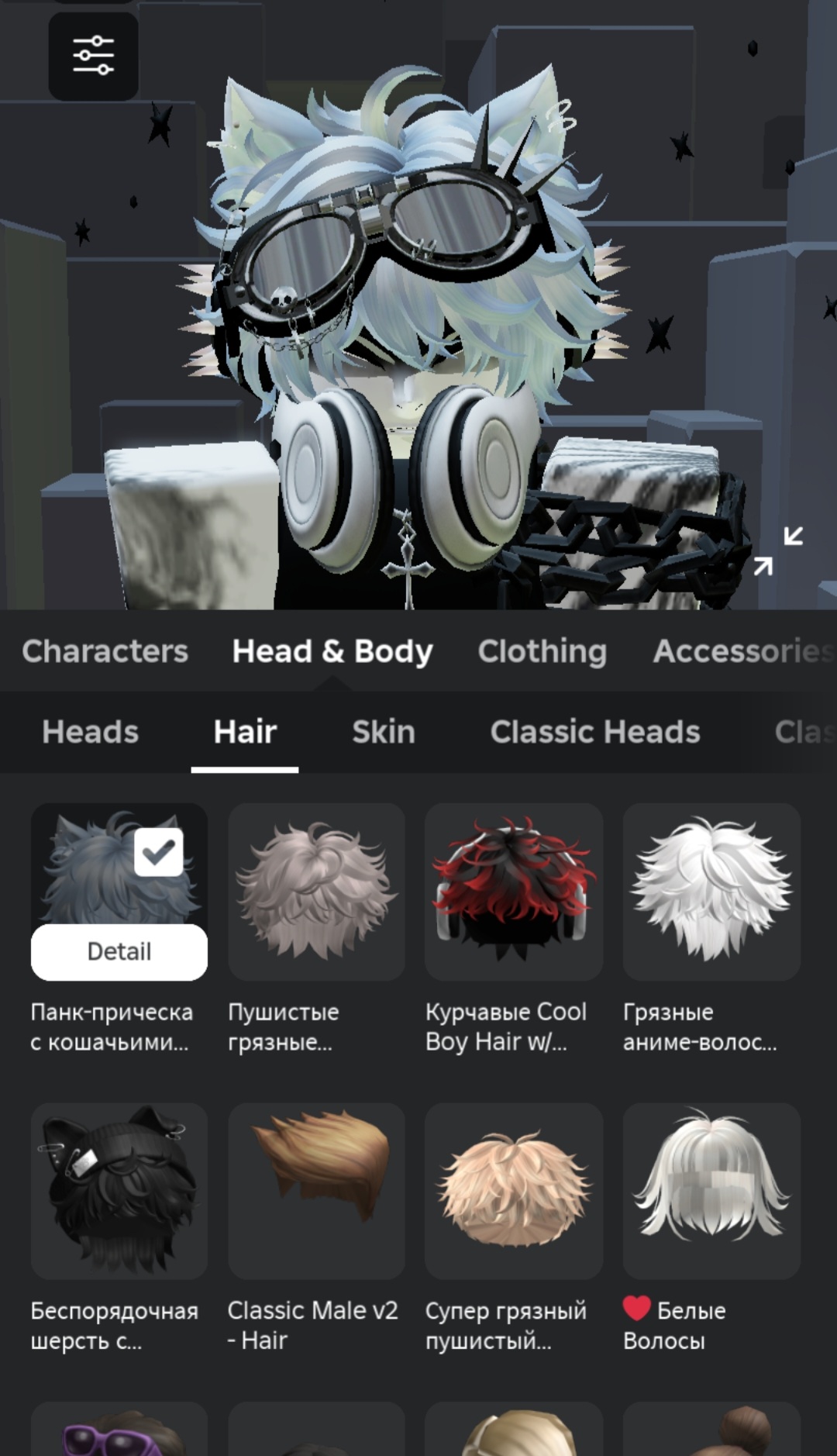This screenshot has height=1456, width=837.
Task: Open the Classic Heads sub-tab
Action: tap(595, 732)
